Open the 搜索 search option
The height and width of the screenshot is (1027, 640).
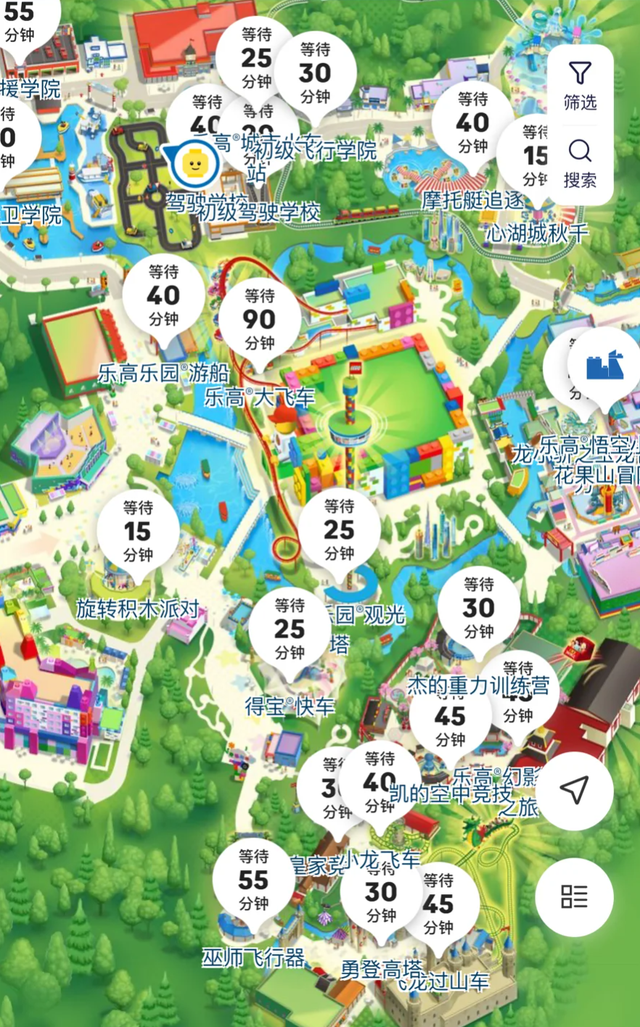coord(580,164)
